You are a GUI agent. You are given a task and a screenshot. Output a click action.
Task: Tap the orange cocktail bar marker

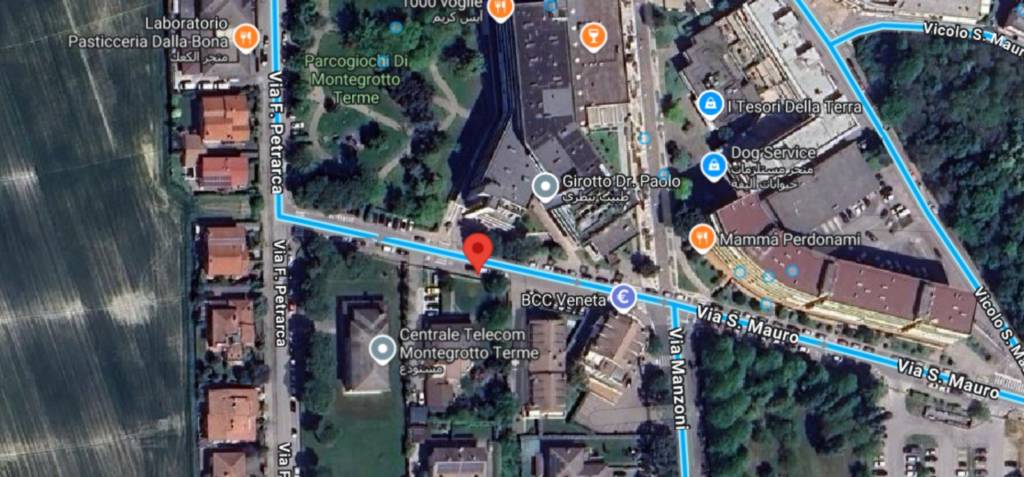pyautogui.click(x=592, y=38)
